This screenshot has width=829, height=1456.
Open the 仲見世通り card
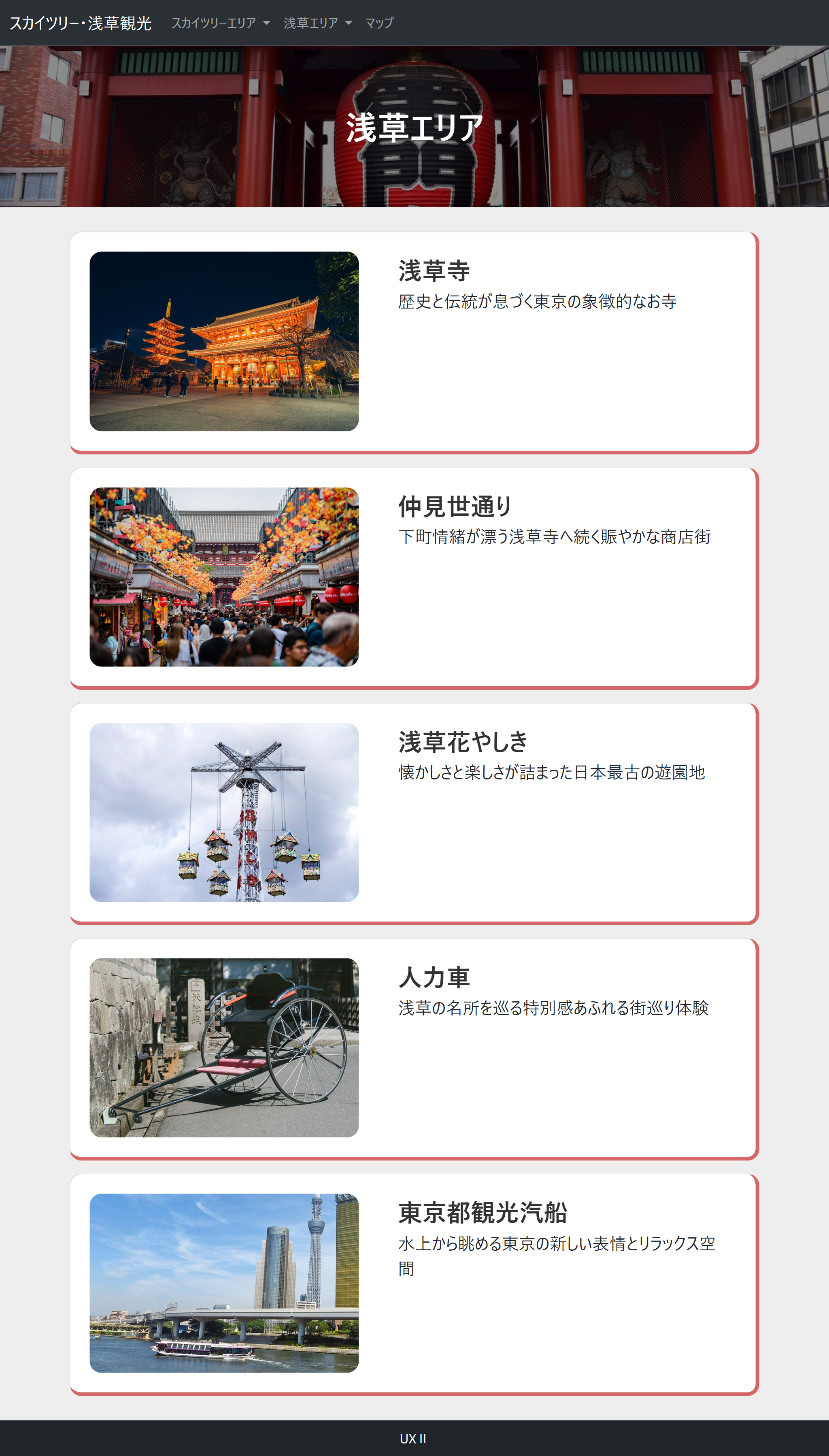(x=414, y=578)
